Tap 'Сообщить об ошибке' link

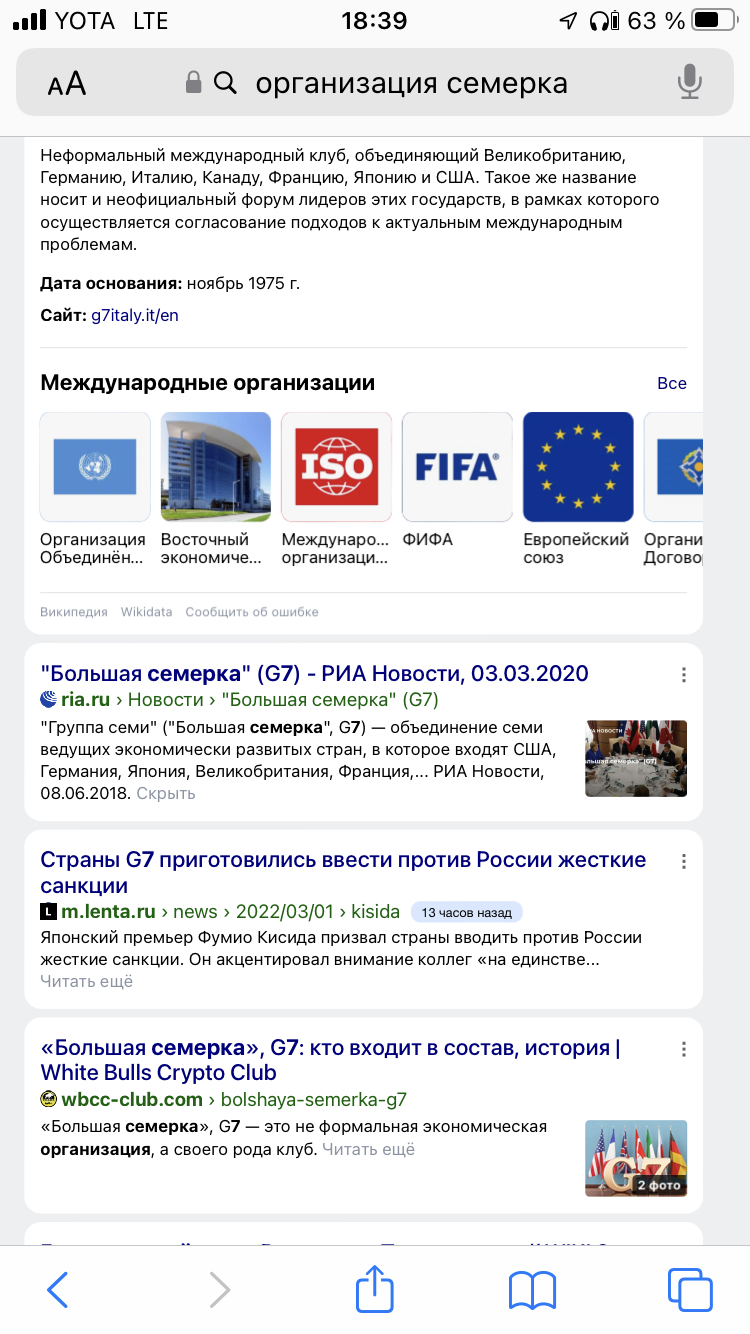pyautogui.click(x=252, y=611)
